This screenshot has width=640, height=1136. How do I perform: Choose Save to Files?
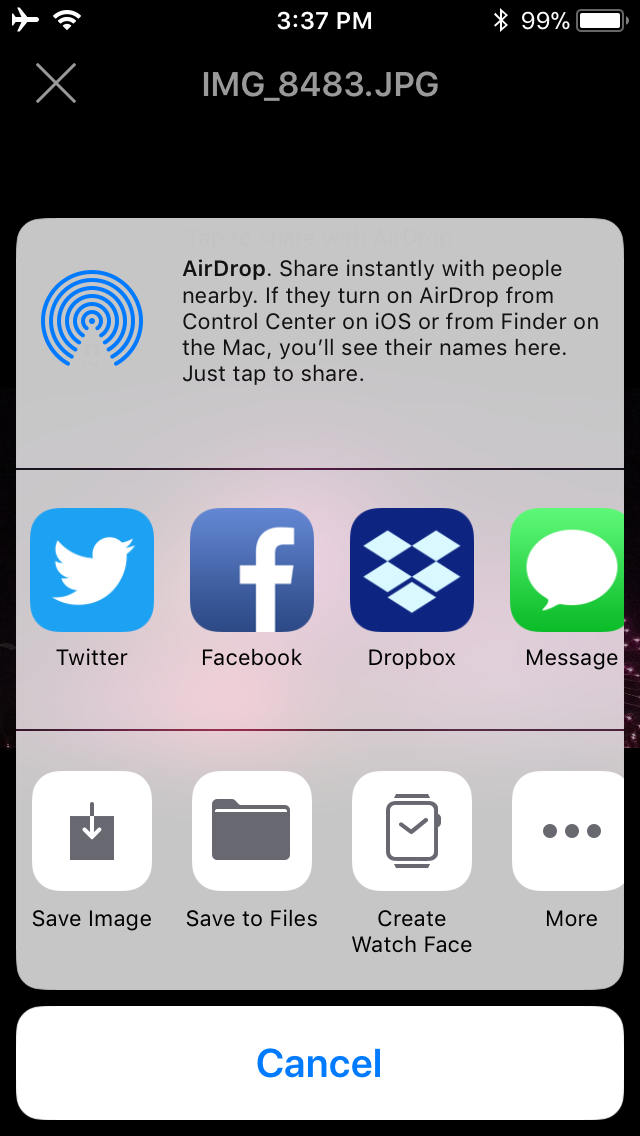pos(252,831)
